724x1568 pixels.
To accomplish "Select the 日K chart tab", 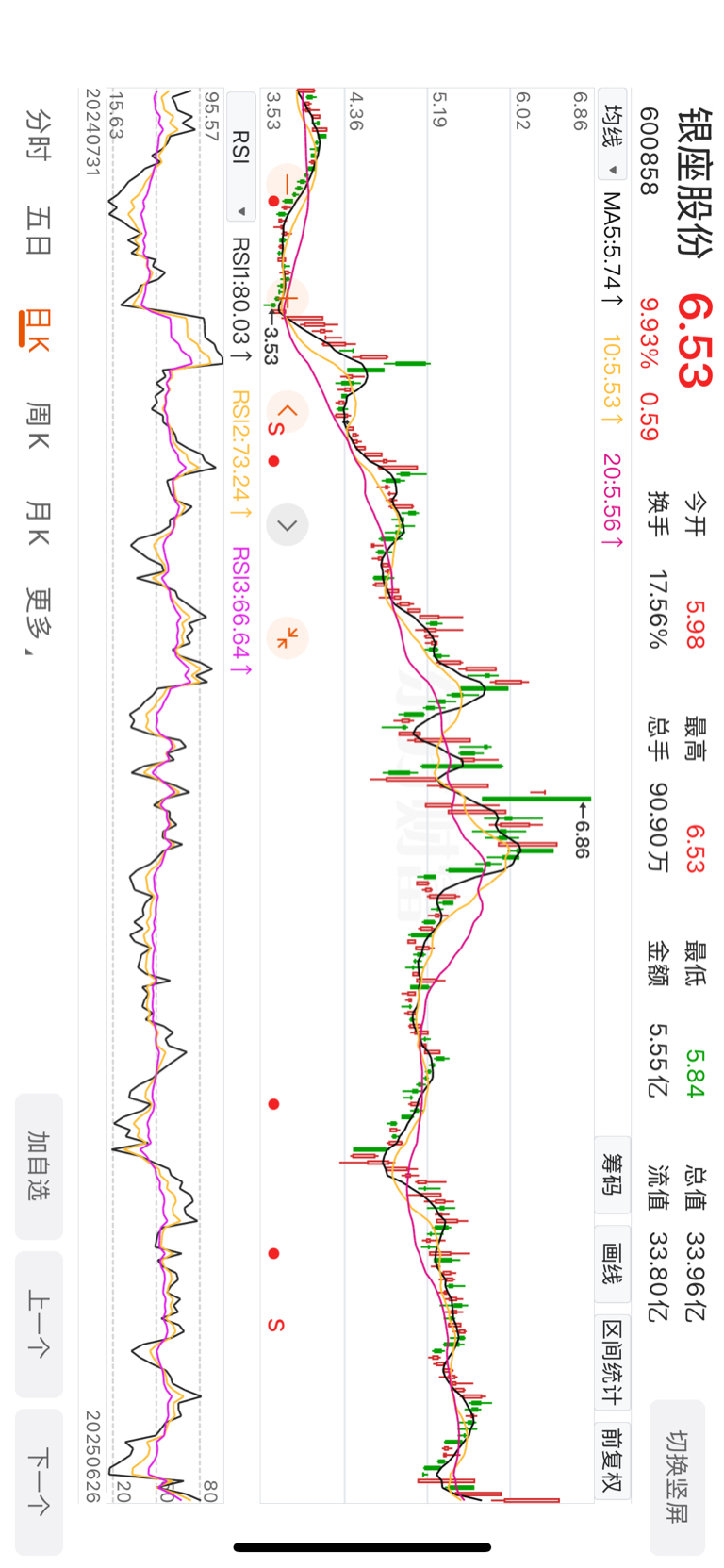I will (36, 329).
